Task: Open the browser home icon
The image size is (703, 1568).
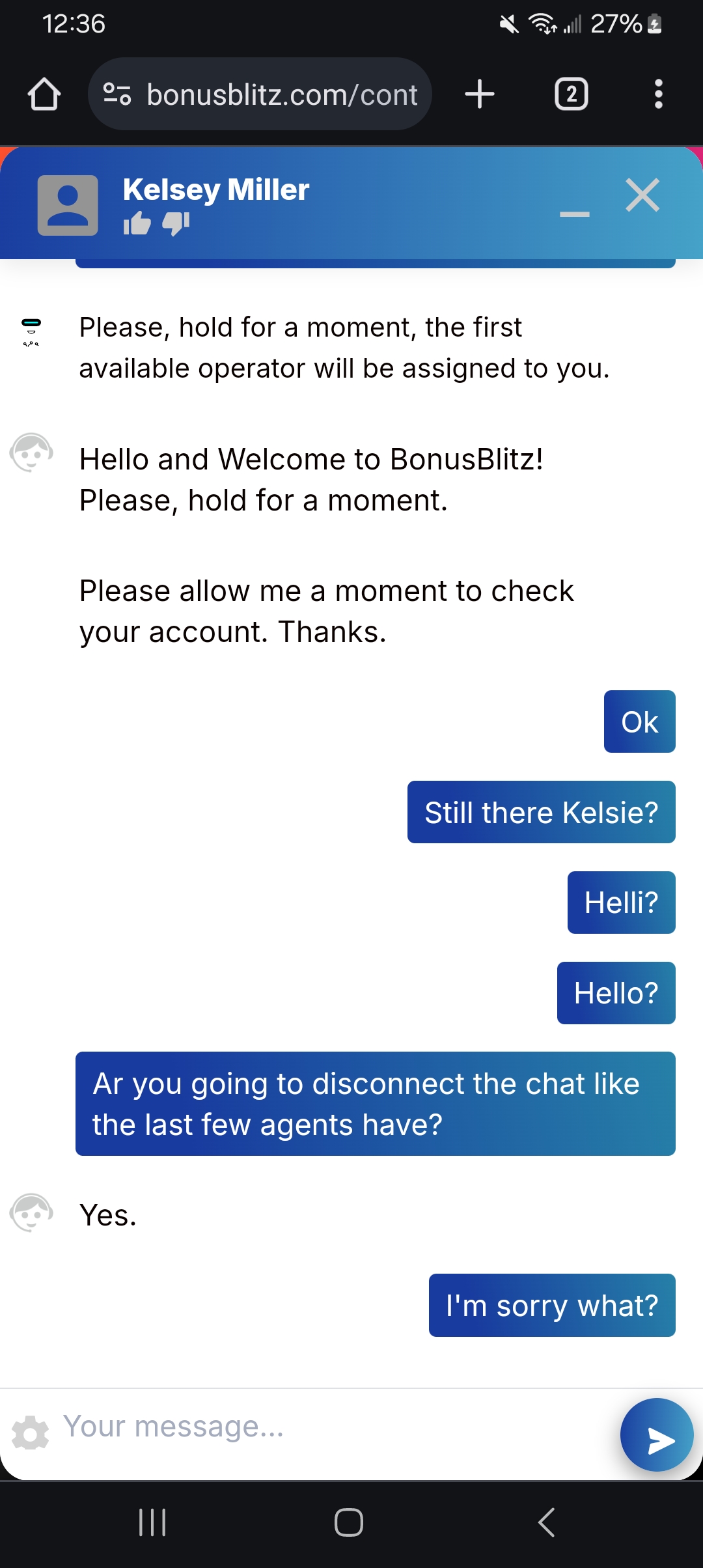Action: click(43, 94)
